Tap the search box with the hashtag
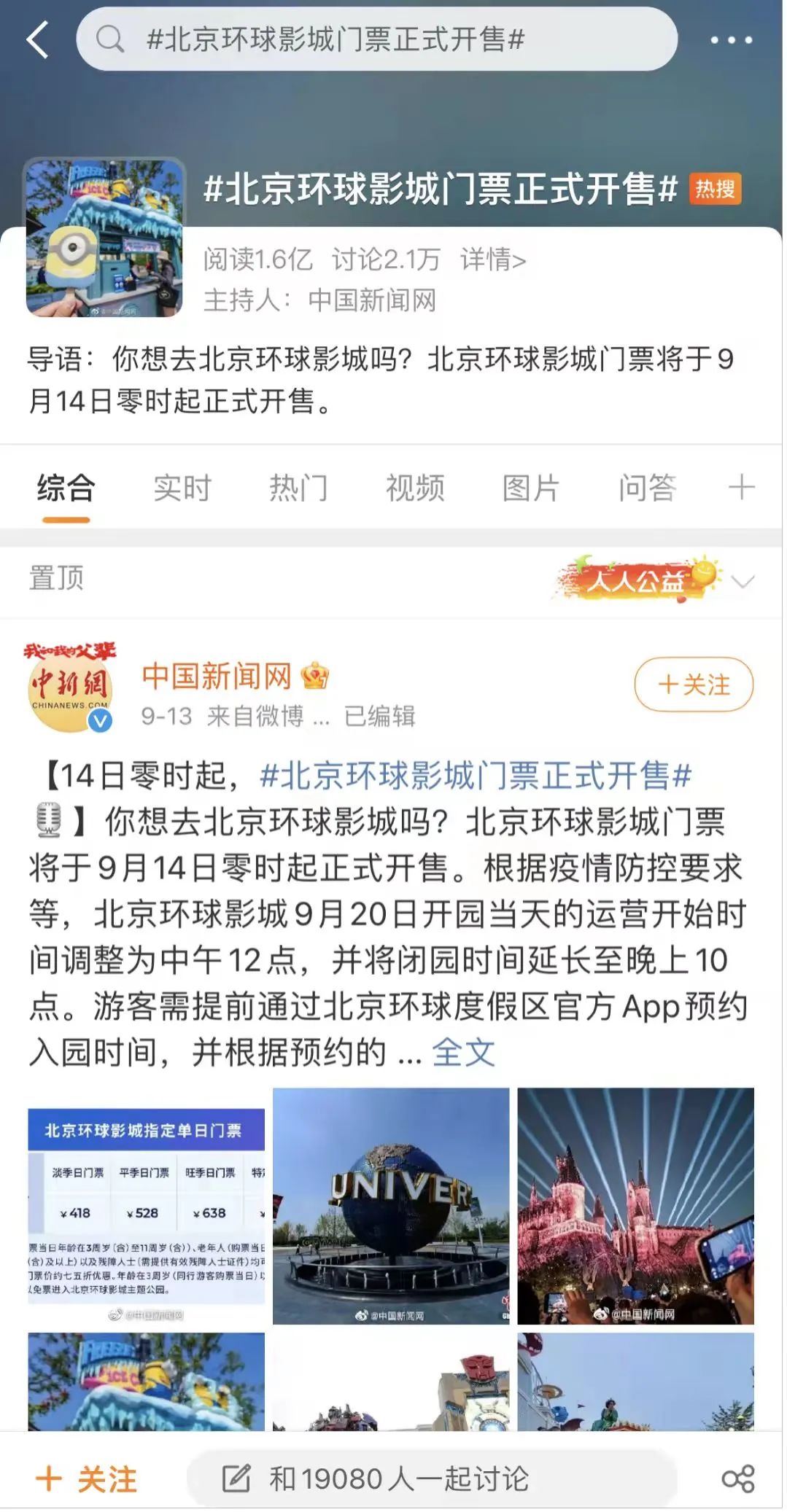The image size is (787, 1512). pyautogui.click(x=376, y=39)
